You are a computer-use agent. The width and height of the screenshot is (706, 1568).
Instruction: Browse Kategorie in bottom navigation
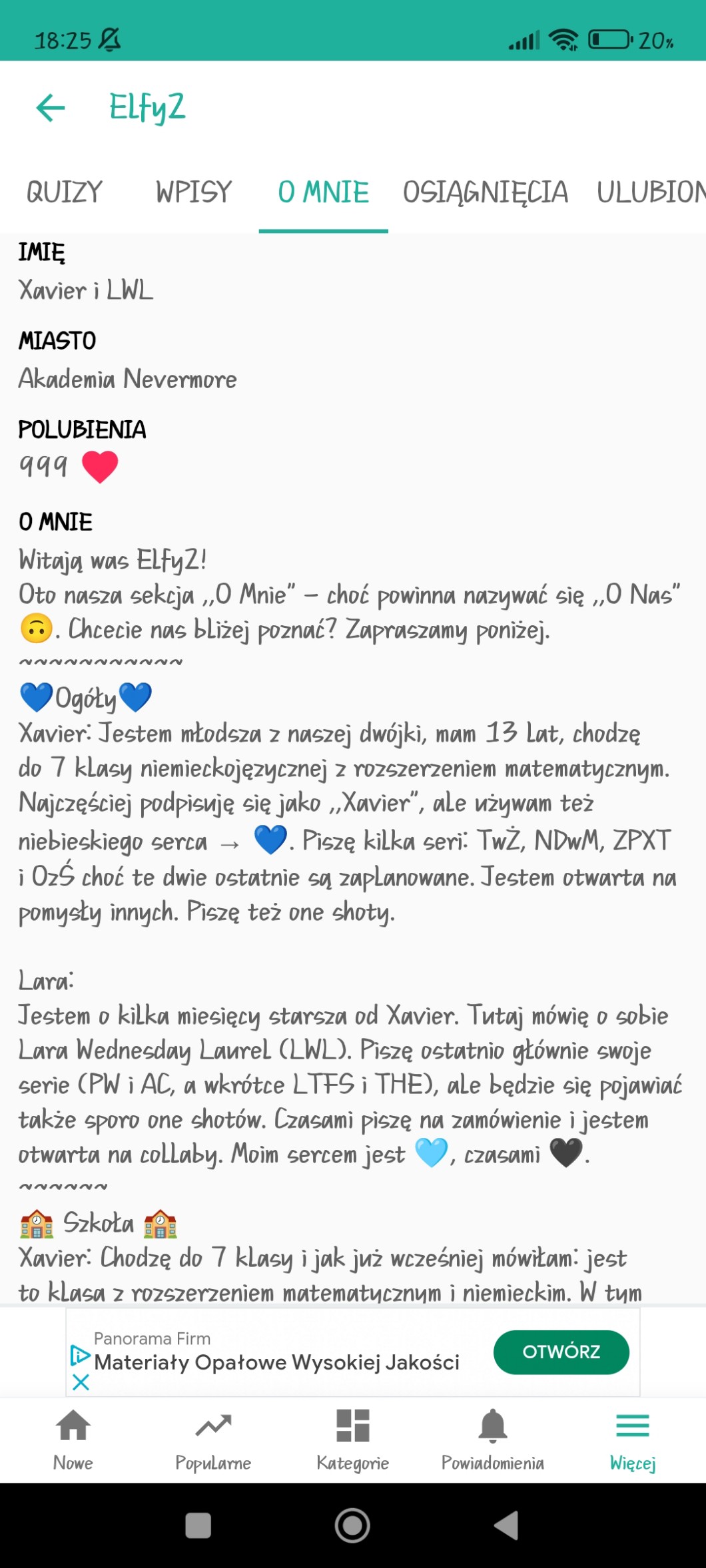click(x=353, y=1439)
